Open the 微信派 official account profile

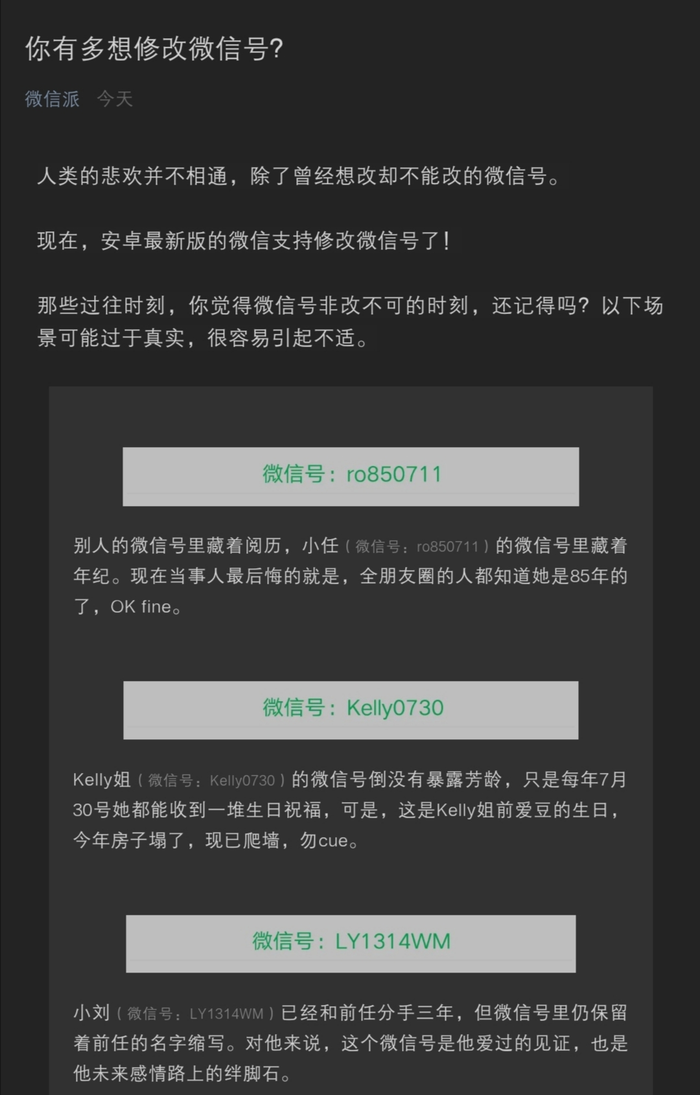[x=52, y=99]
